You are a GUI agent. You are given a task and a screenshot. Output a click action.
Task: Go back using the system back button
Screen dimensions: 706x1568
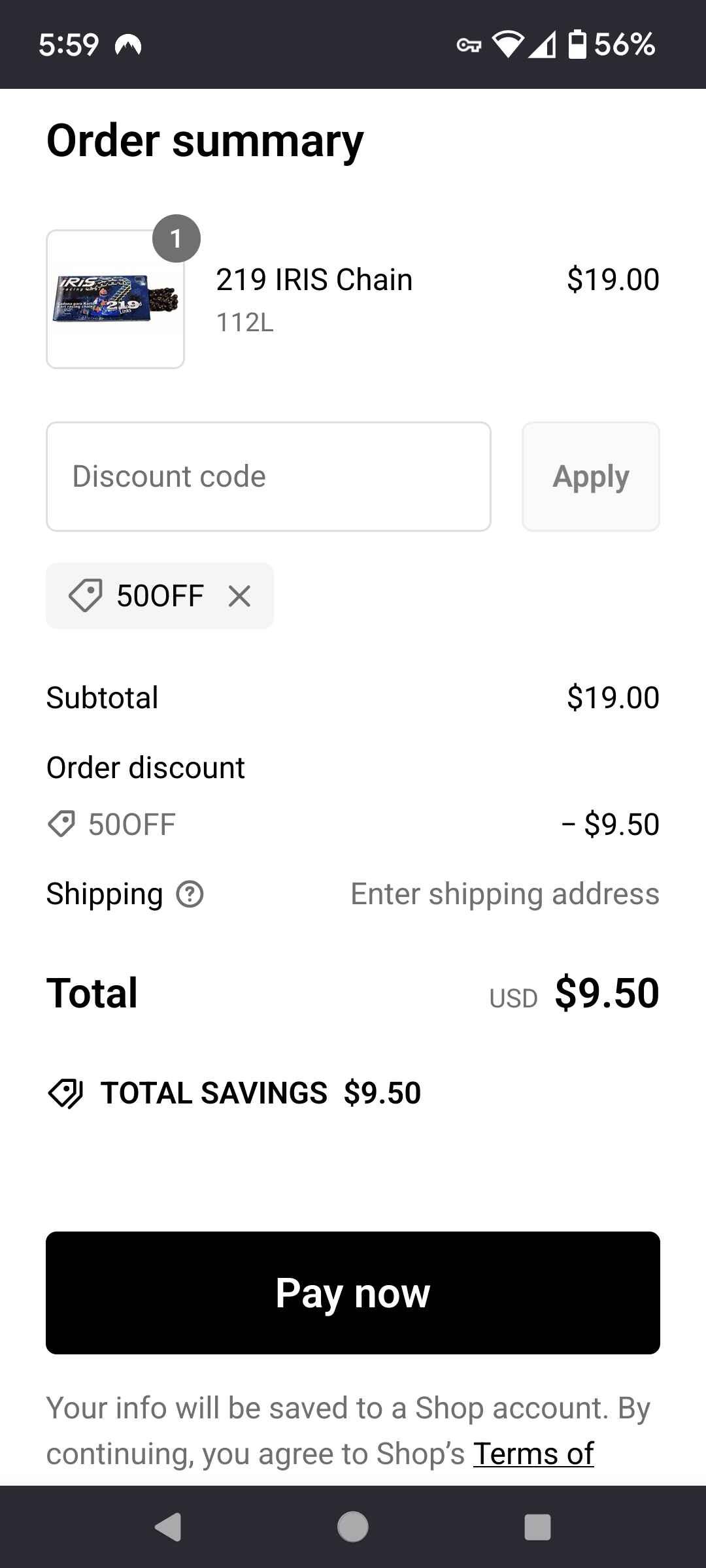point(168,1527)
